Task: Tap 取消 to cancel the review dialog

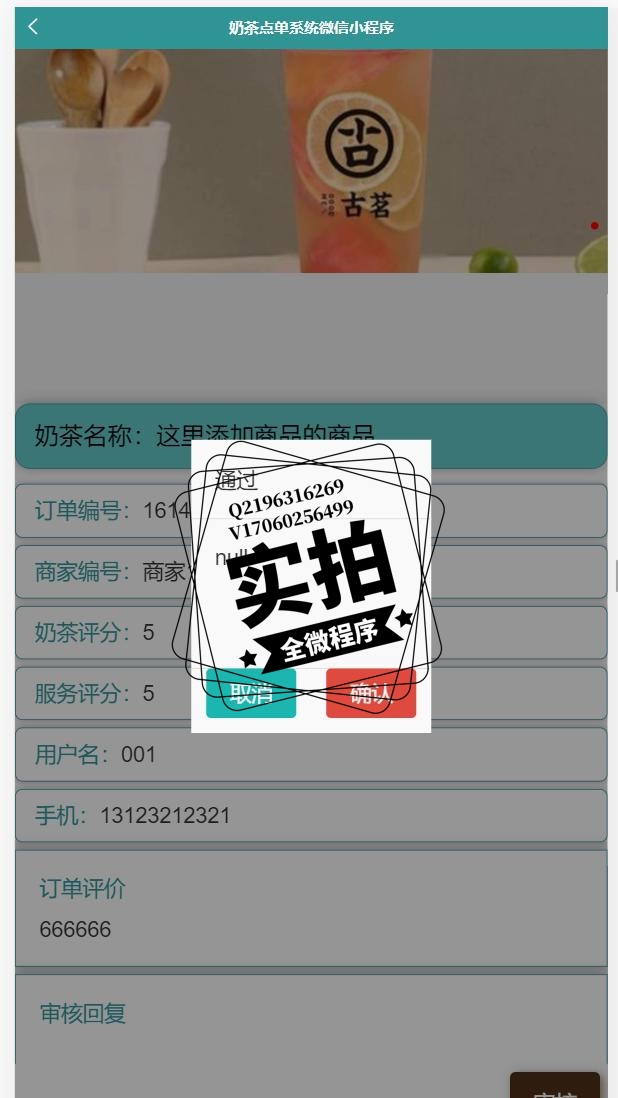Action: [251, 694]
